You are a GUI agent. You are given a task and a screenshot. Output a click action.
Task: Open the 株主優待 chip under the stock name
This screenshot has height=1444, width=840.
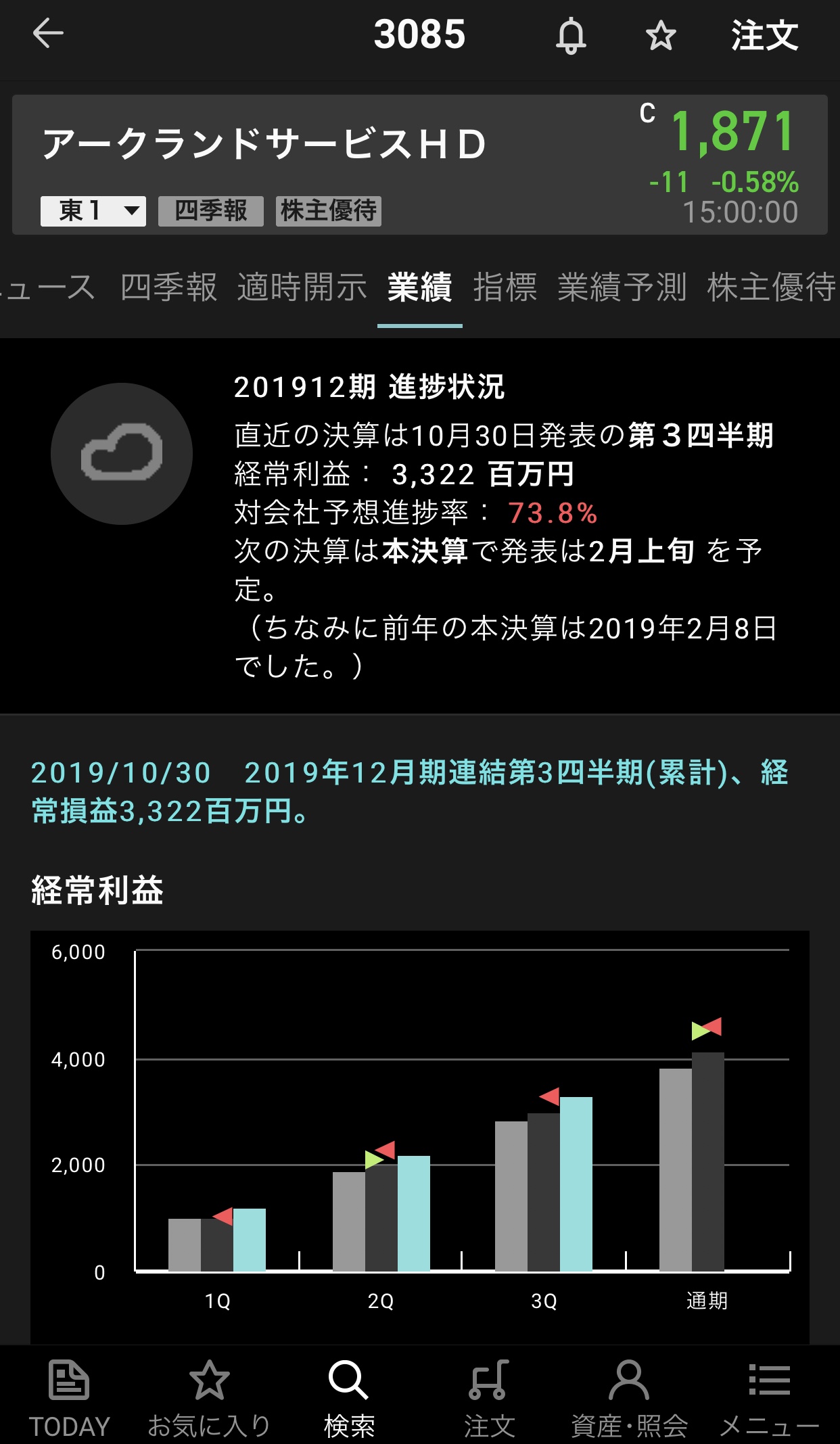click(329, 211)
